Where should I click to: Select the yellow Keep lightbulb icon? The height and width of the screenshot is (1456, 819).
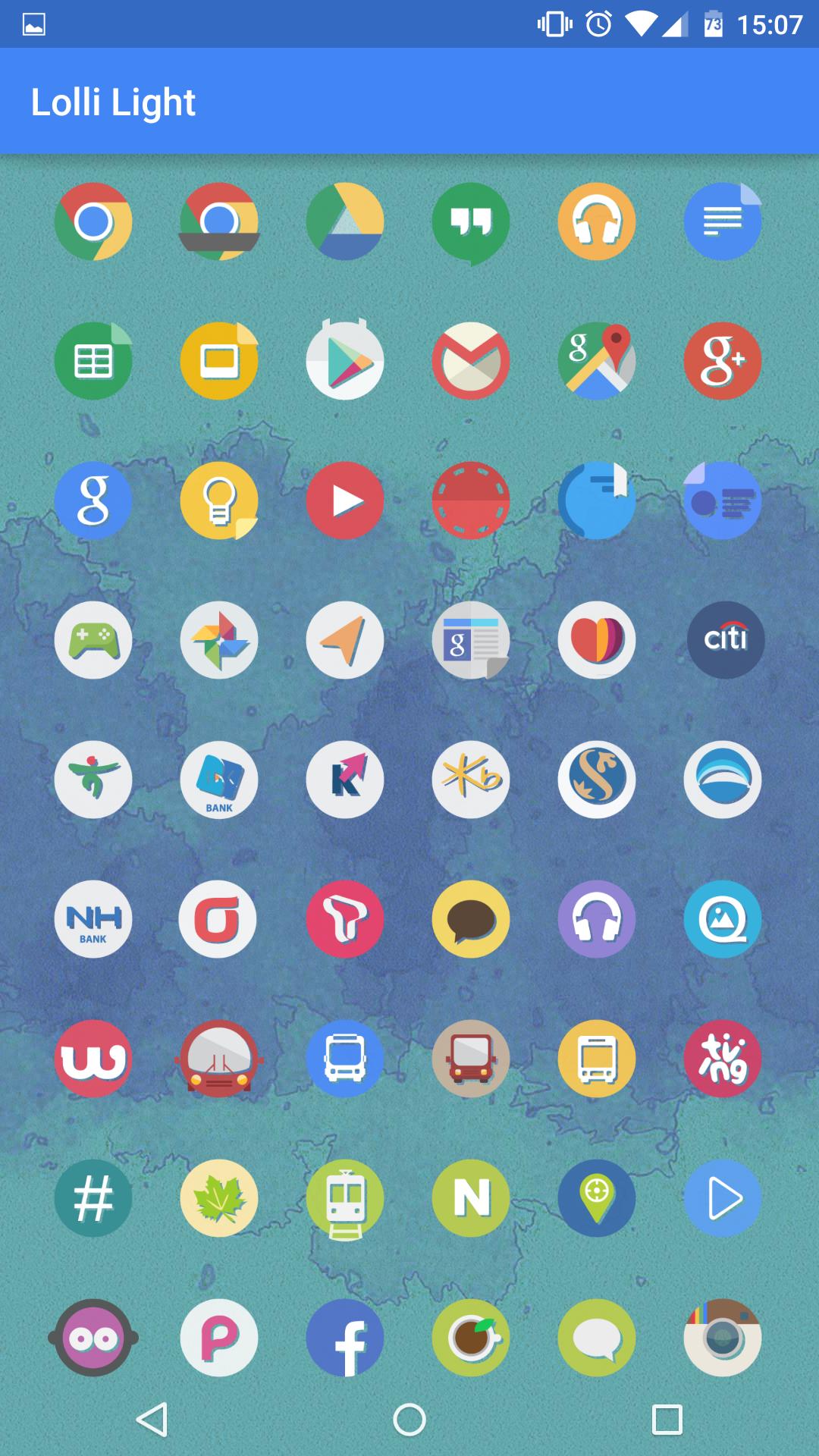(219, 500)
